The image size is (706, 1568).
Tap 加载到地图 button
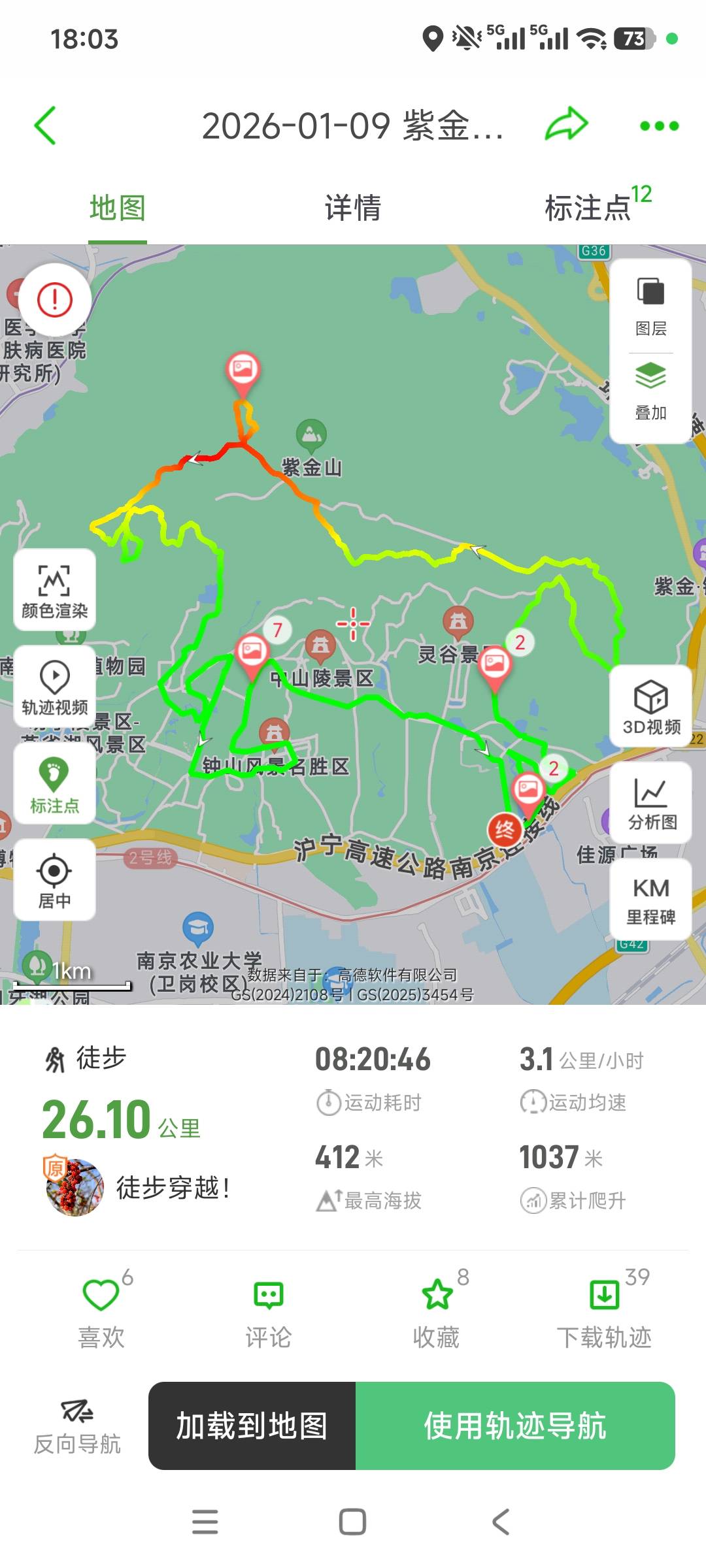(252, 1426)
